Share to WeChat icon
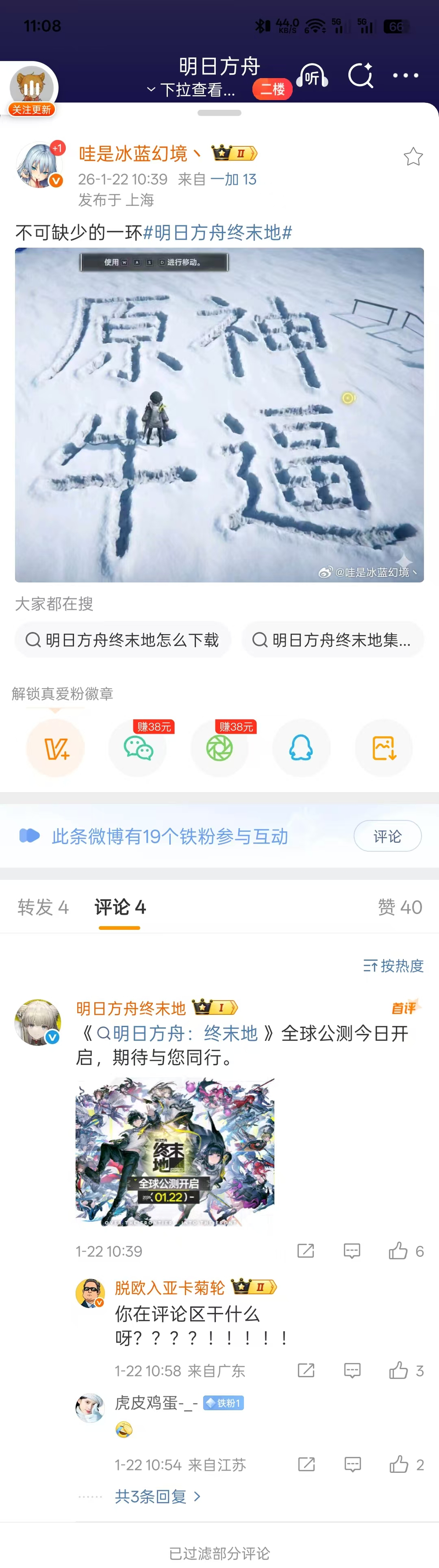Viewport: 439px width, 1568px height. point(138,748)
